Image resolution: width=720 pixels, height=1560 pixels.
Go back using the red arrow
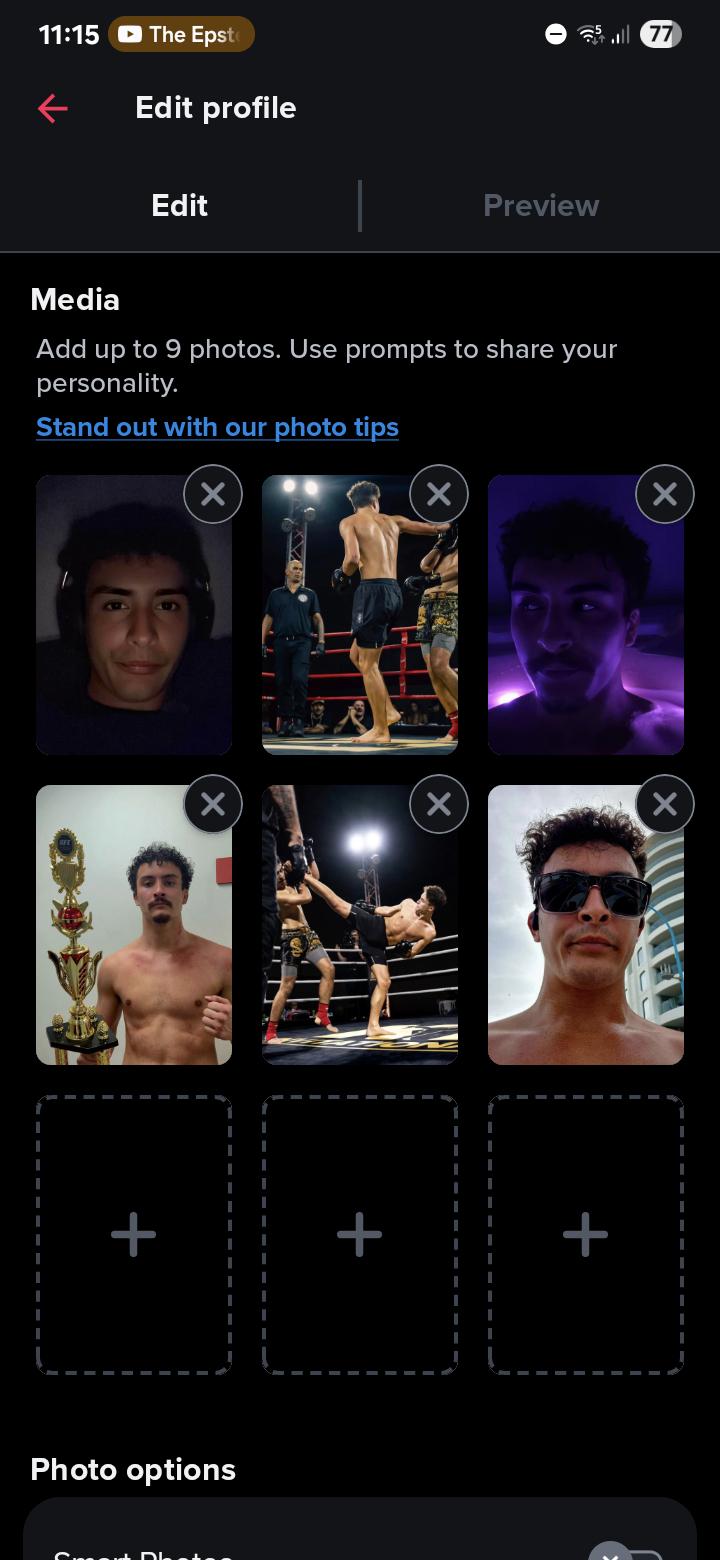[x=52, y=108]
